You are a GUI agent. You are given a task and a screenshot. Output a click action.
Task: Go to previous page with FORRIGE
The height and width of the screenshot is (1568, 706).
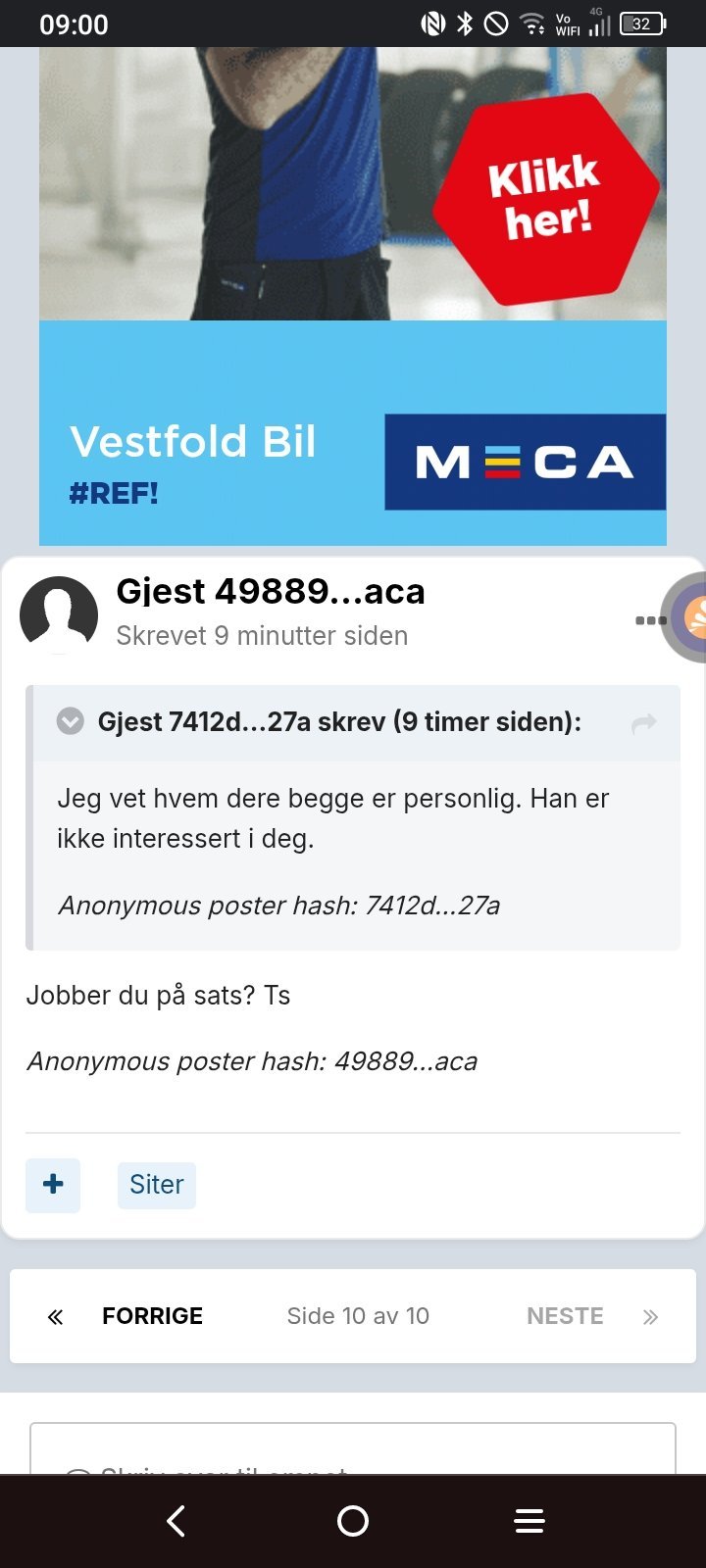(x=152, y=1316)
